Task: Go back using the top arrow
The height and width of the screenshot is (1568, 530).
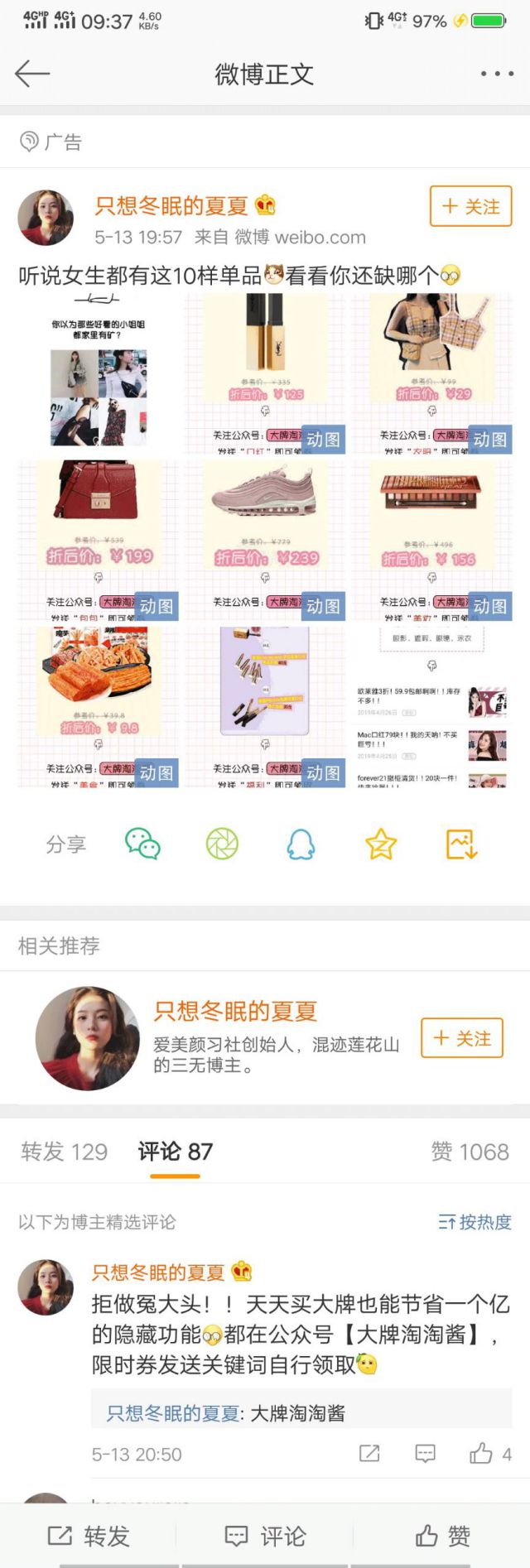Action: [x=32, y=74]
